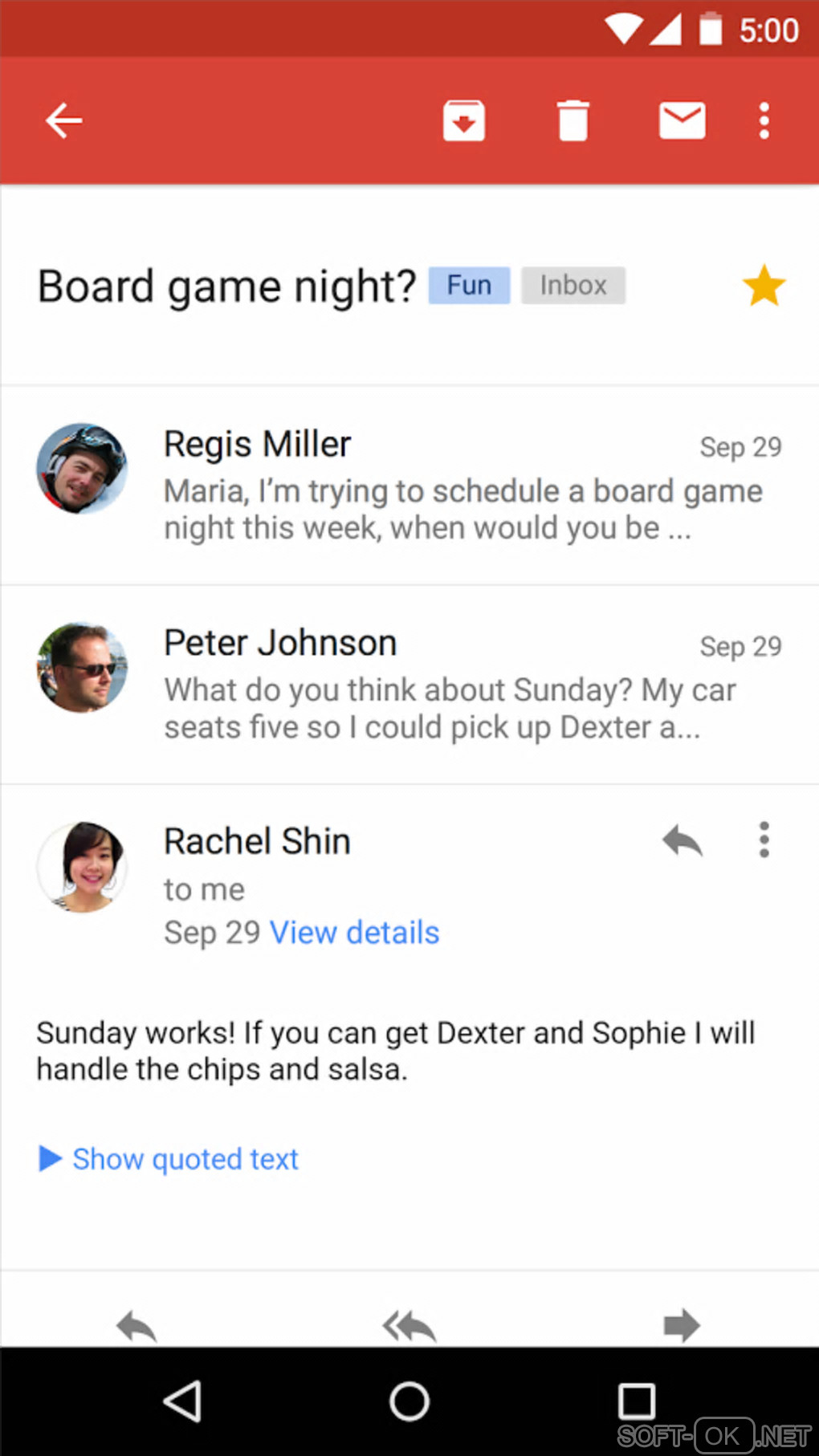819x1456 pixels.
Task: Tap the bottom Reply arrow
Action: pos(136,1326)
